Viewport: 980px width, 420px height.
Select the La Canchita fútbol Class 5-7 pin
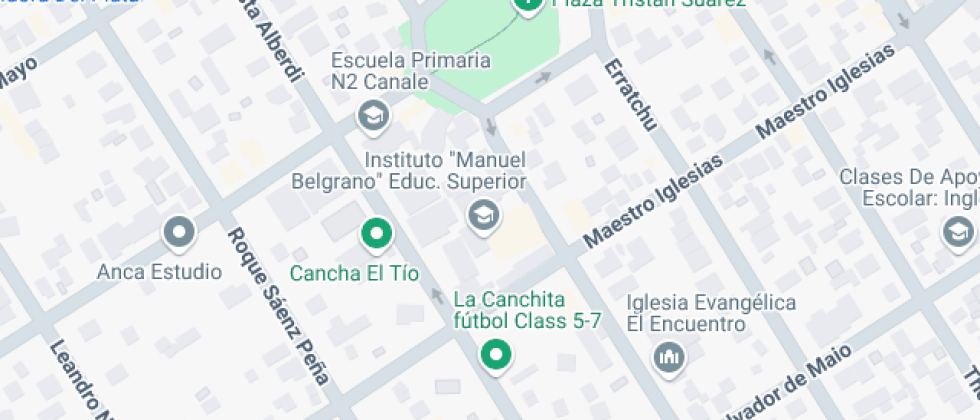(x=495, y=354)
